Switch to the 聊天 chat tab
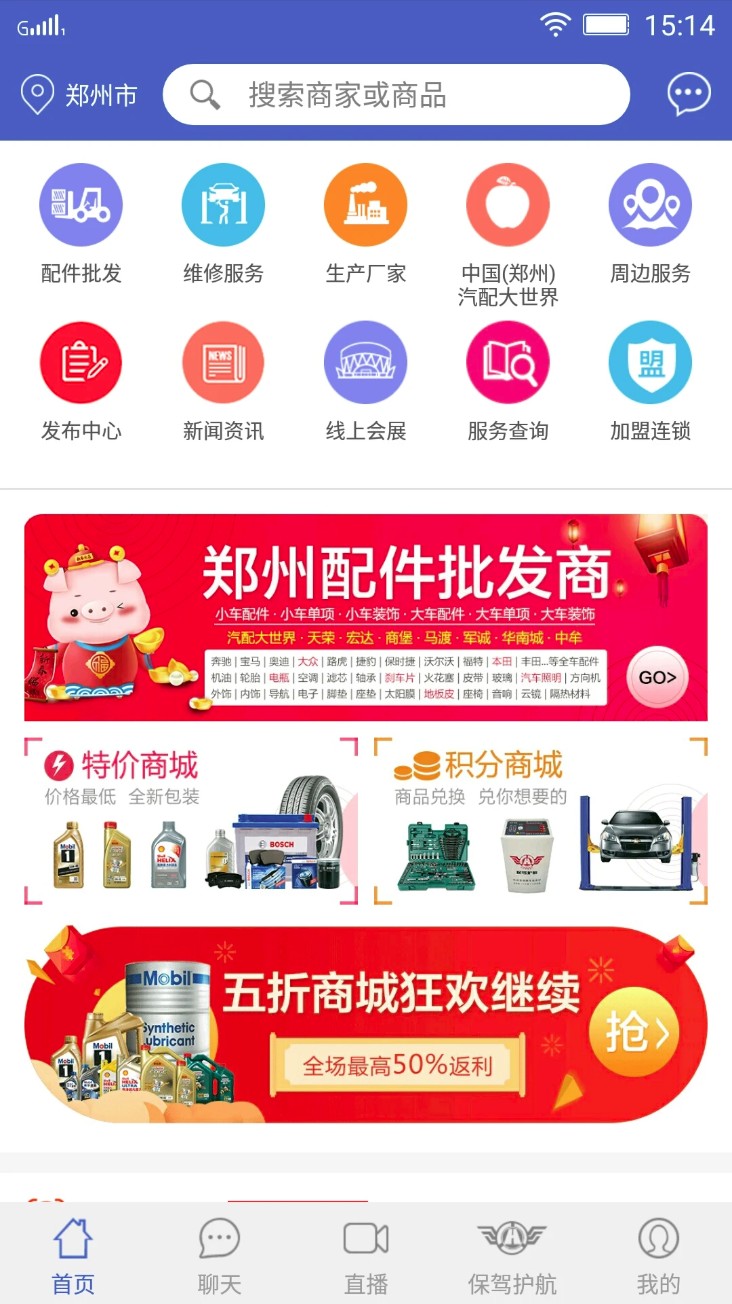Viewport: 732px width, 1304px height. tap(219, 1253)
